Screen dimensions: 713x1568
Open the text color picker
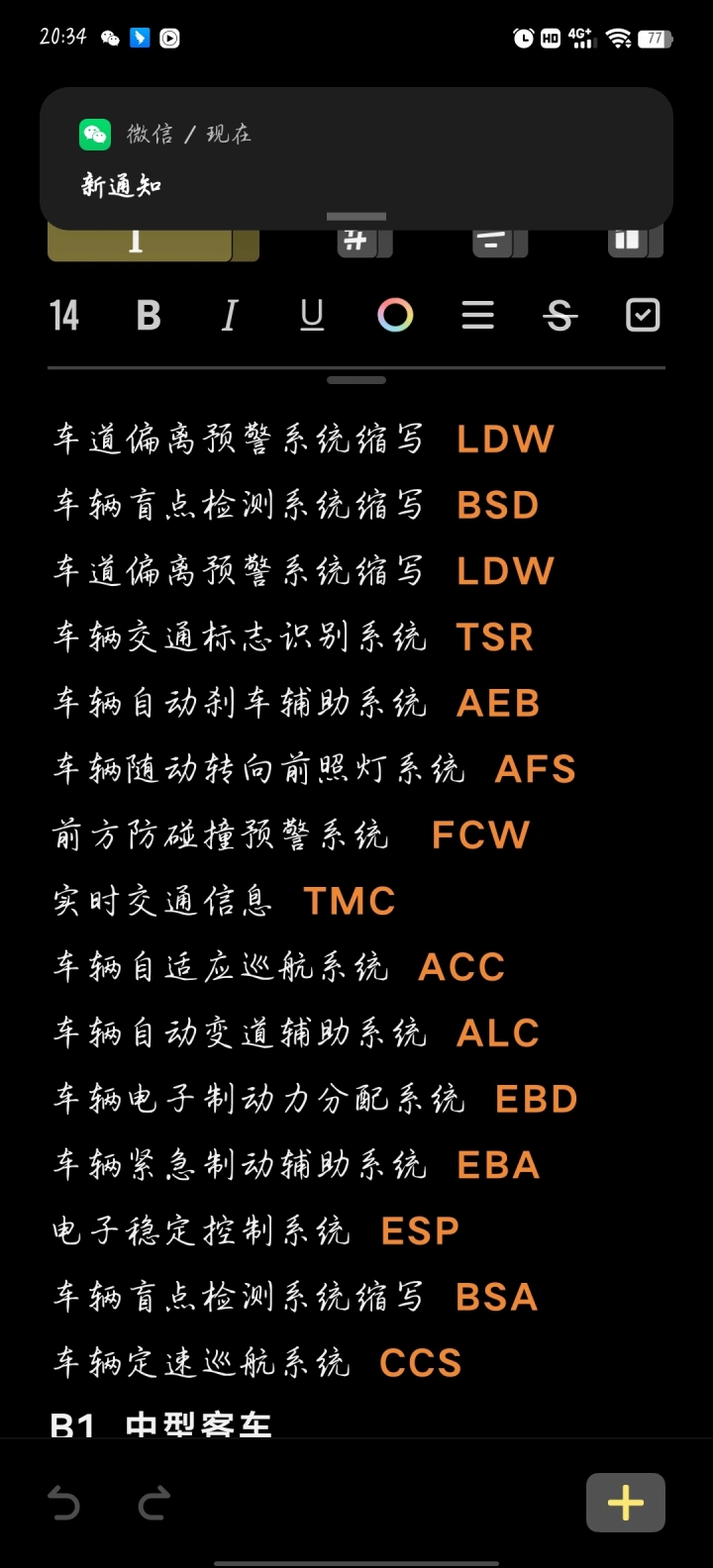pos(395,316)
